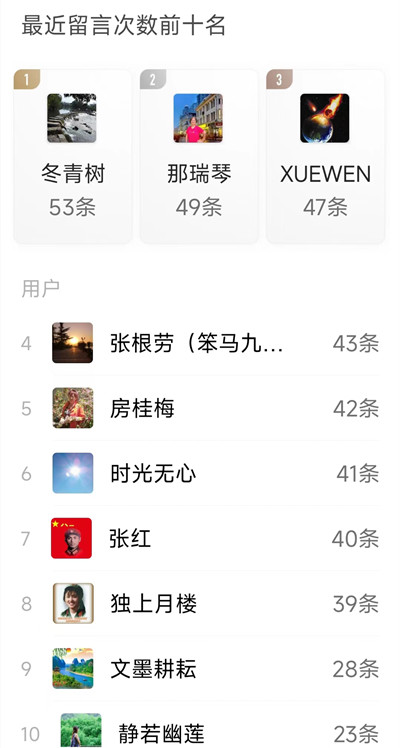Select the 独上月楼 row
The height and width of the screenshot is (748, 400).
[x=200, y=603]
